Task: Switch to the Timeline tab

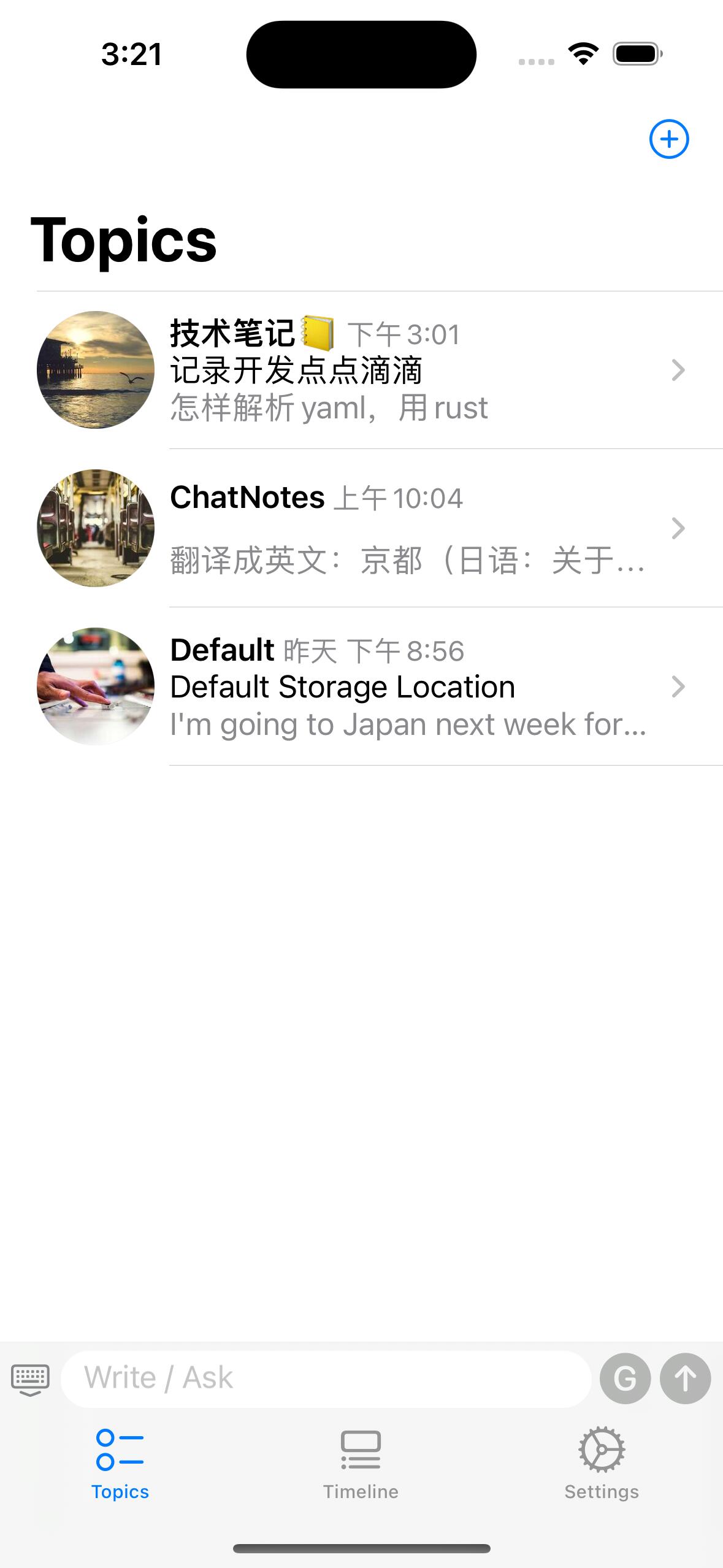Action: (x=361, y=1464)
